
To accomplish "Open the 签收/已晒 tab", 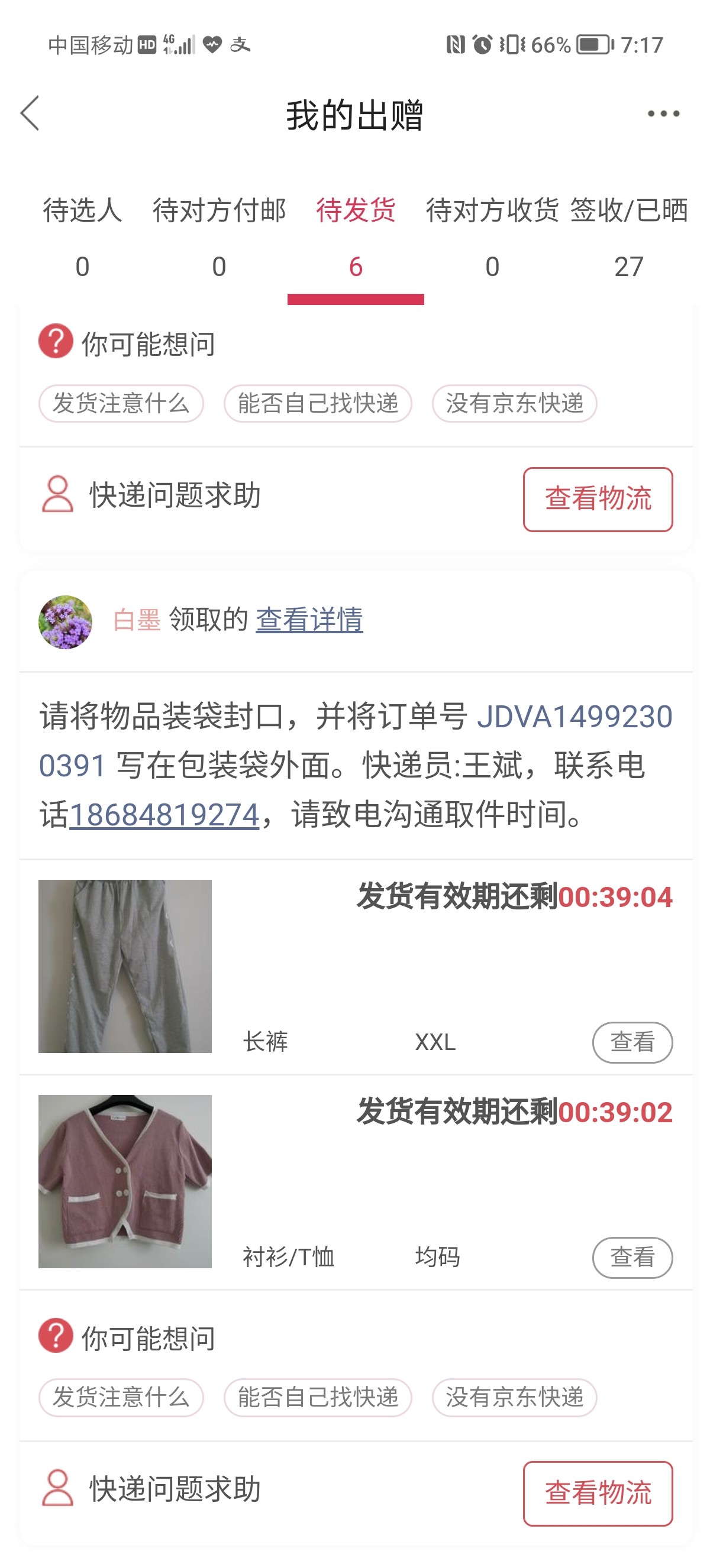I will point(628,238).
